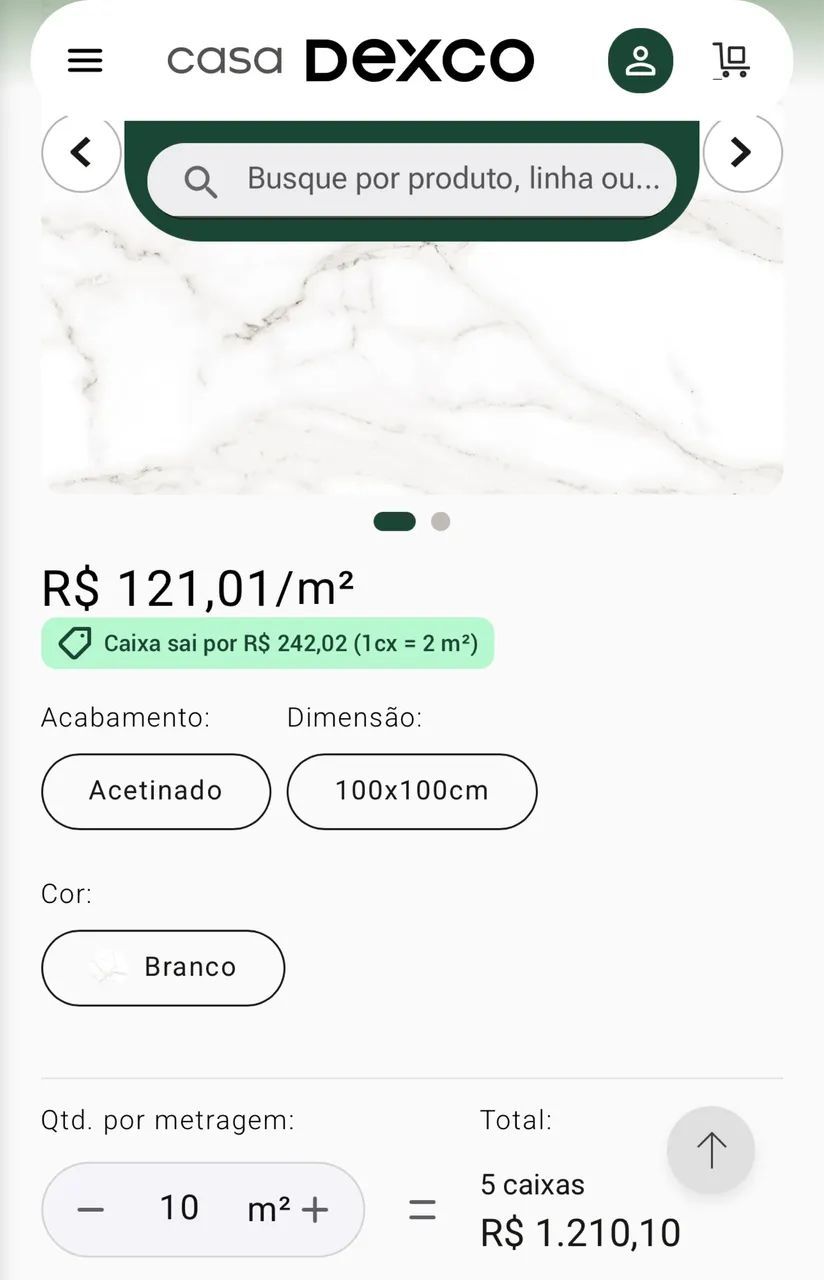Click the magnifying glass search icon
This screenshot has width=824, height=1280.
click(200, 180)
